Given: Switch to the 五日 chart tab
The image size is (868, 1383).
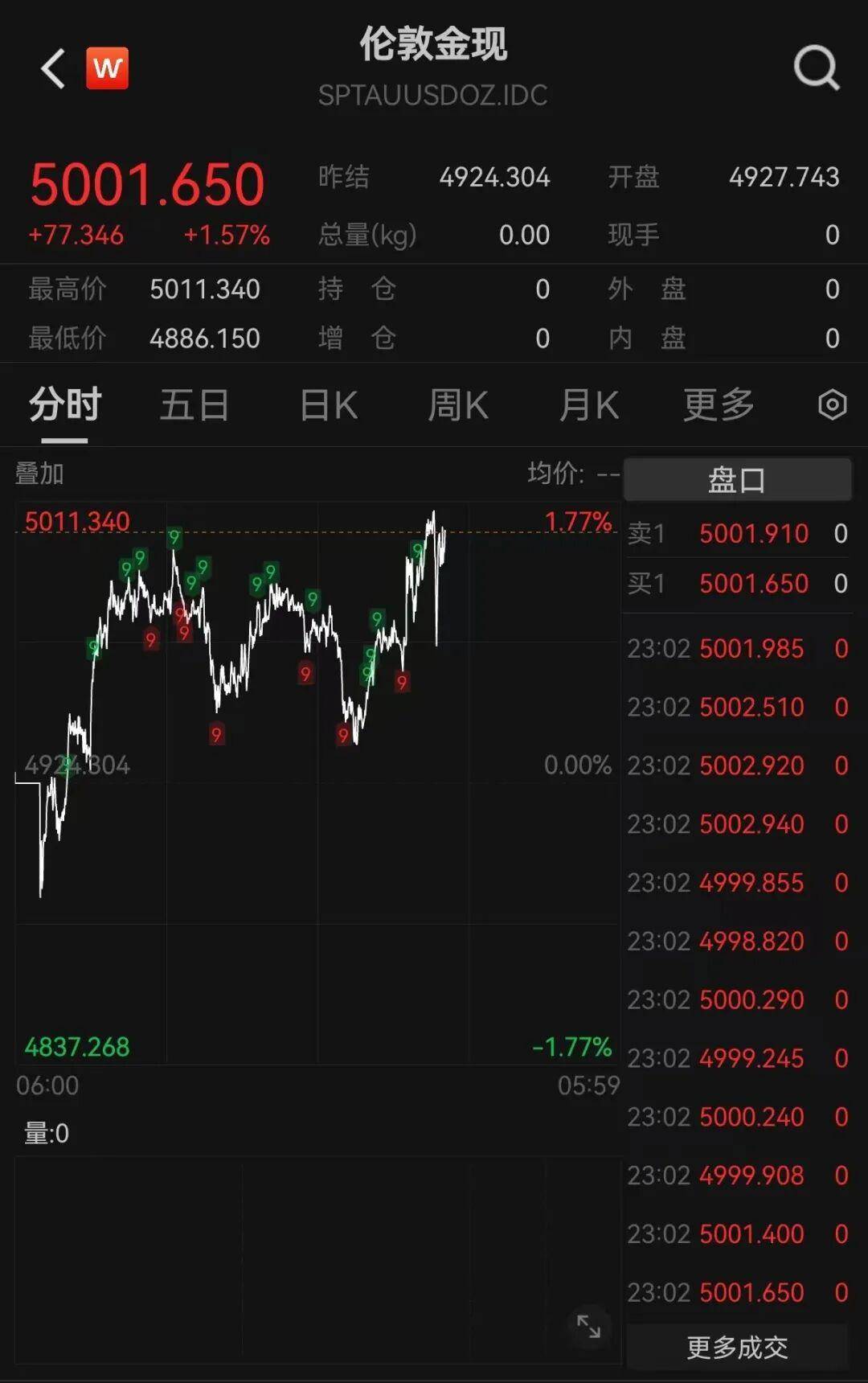Looking at the screenshot, I should click(x=194, y=404).
